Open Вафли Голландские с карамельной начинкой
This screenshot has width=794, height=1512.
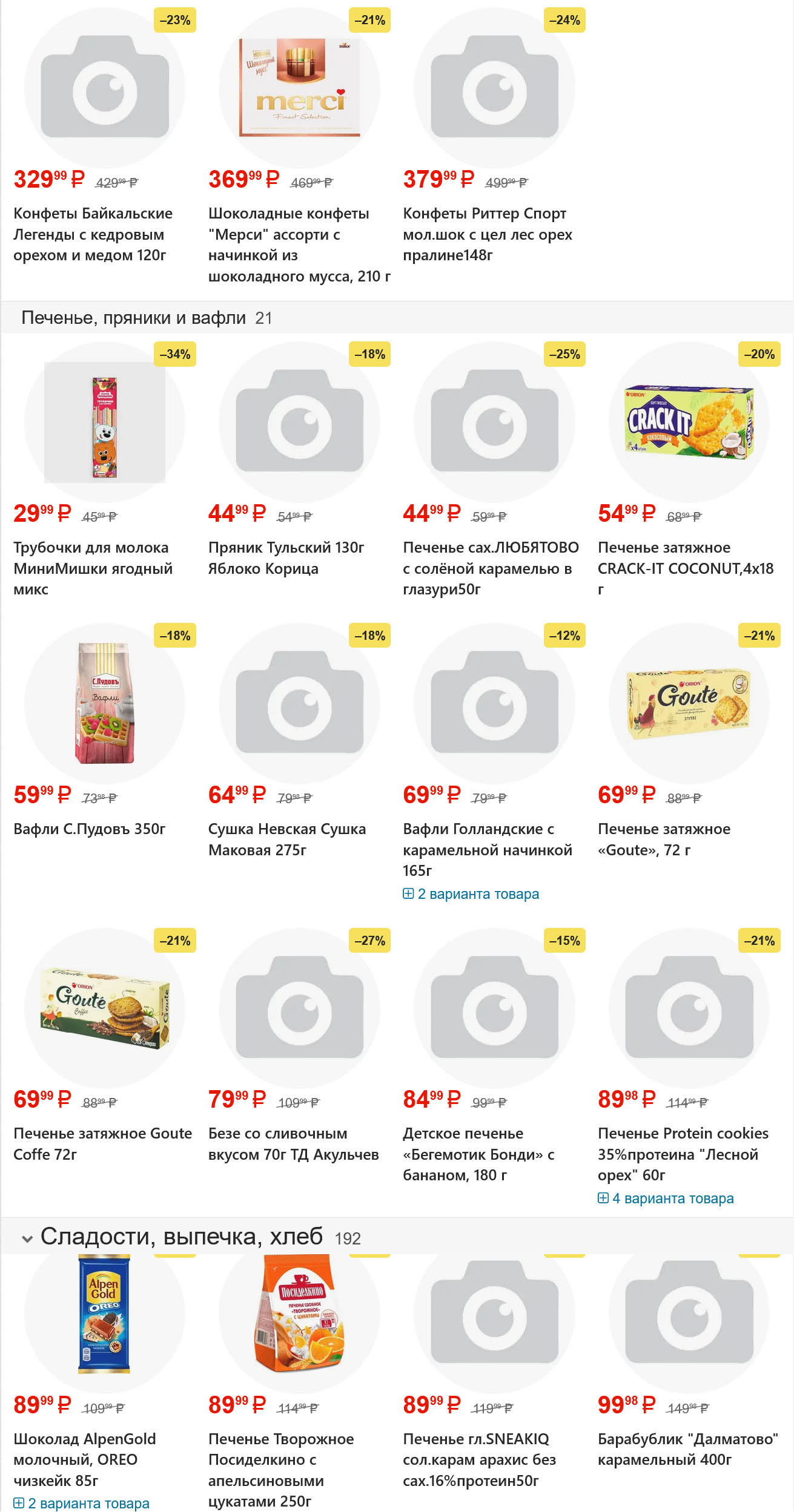coord(487,849)
